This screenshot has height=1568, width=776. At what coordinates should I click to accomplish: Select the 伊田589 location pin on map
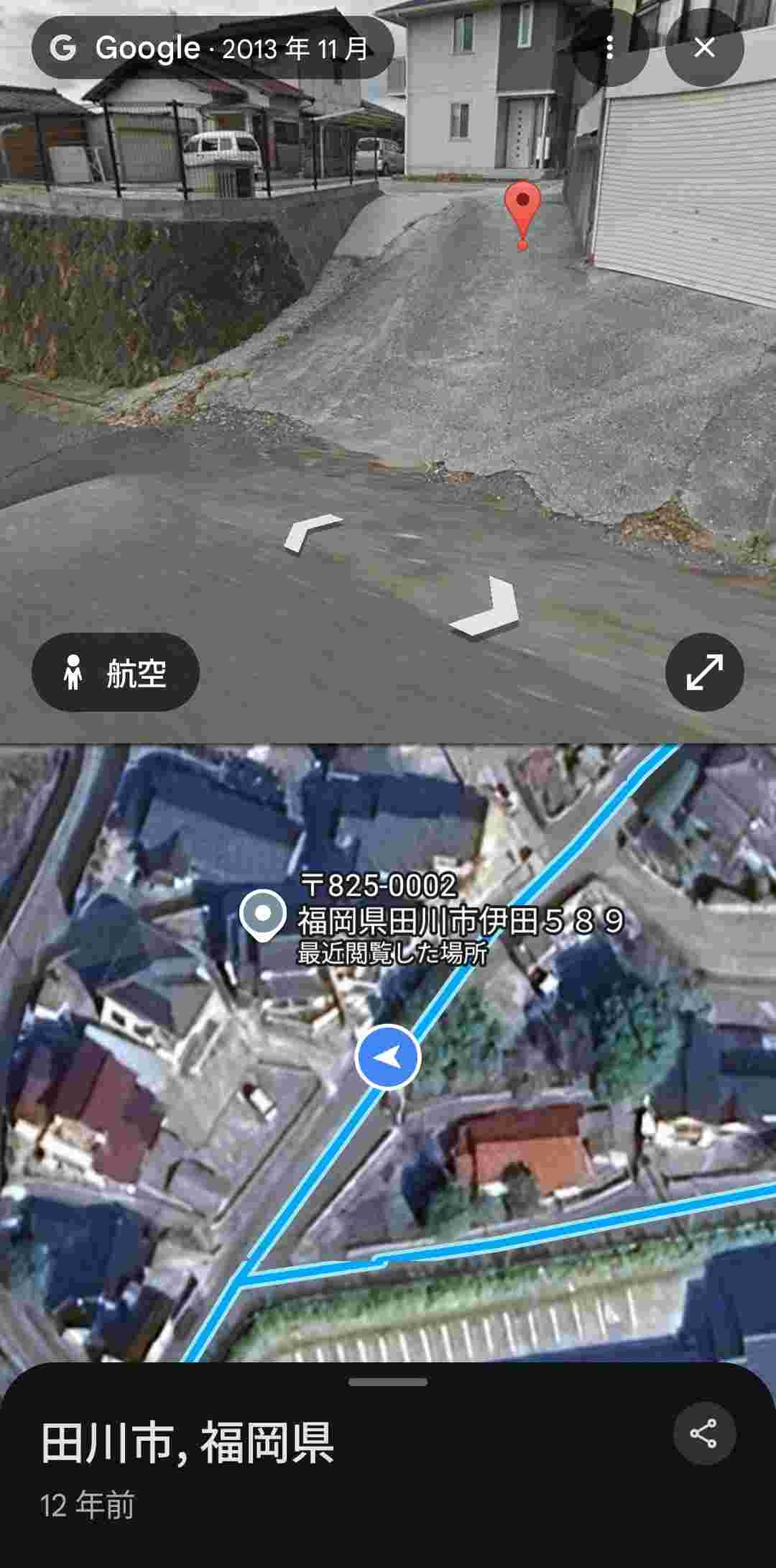[x=263, y=914]
